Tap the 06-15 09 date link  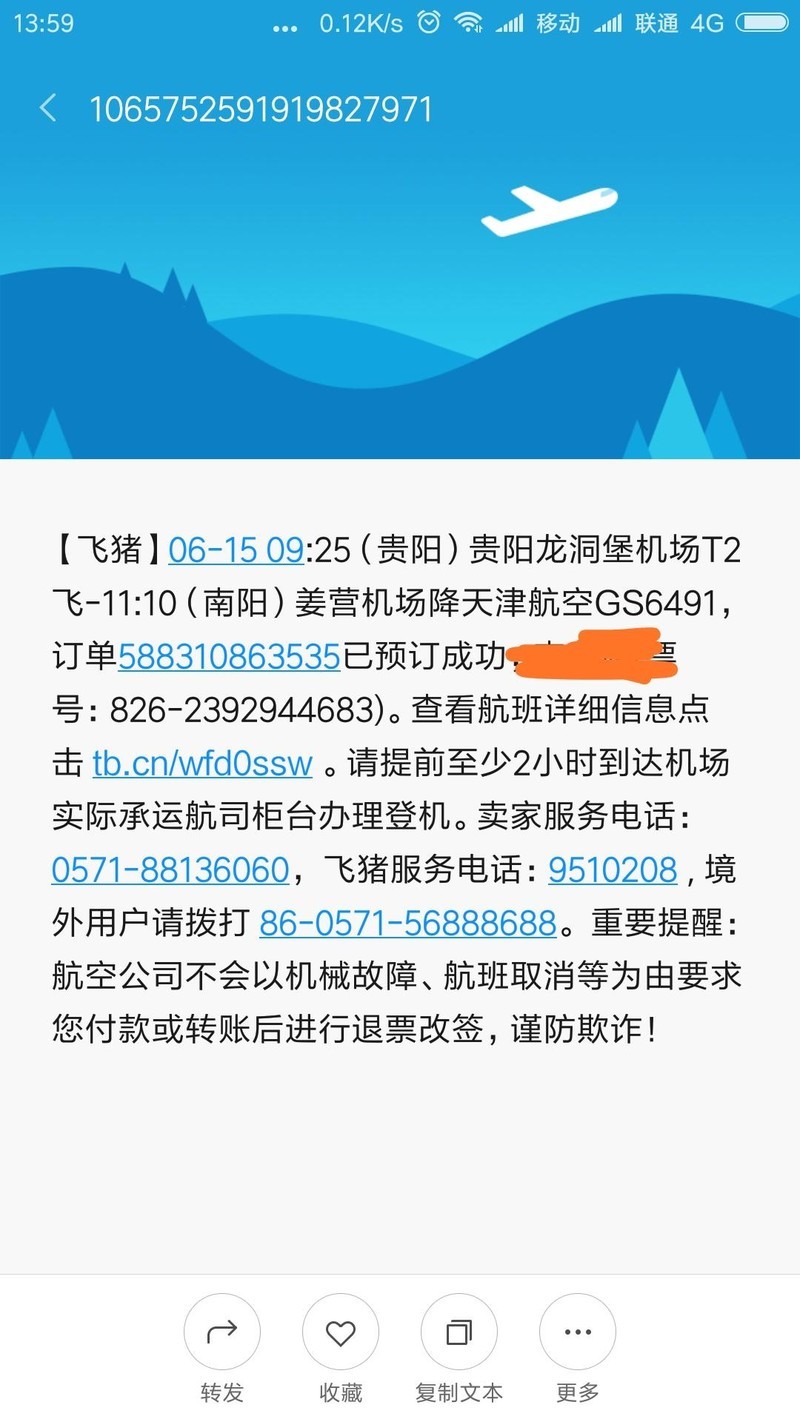click(x=235, y=549)
